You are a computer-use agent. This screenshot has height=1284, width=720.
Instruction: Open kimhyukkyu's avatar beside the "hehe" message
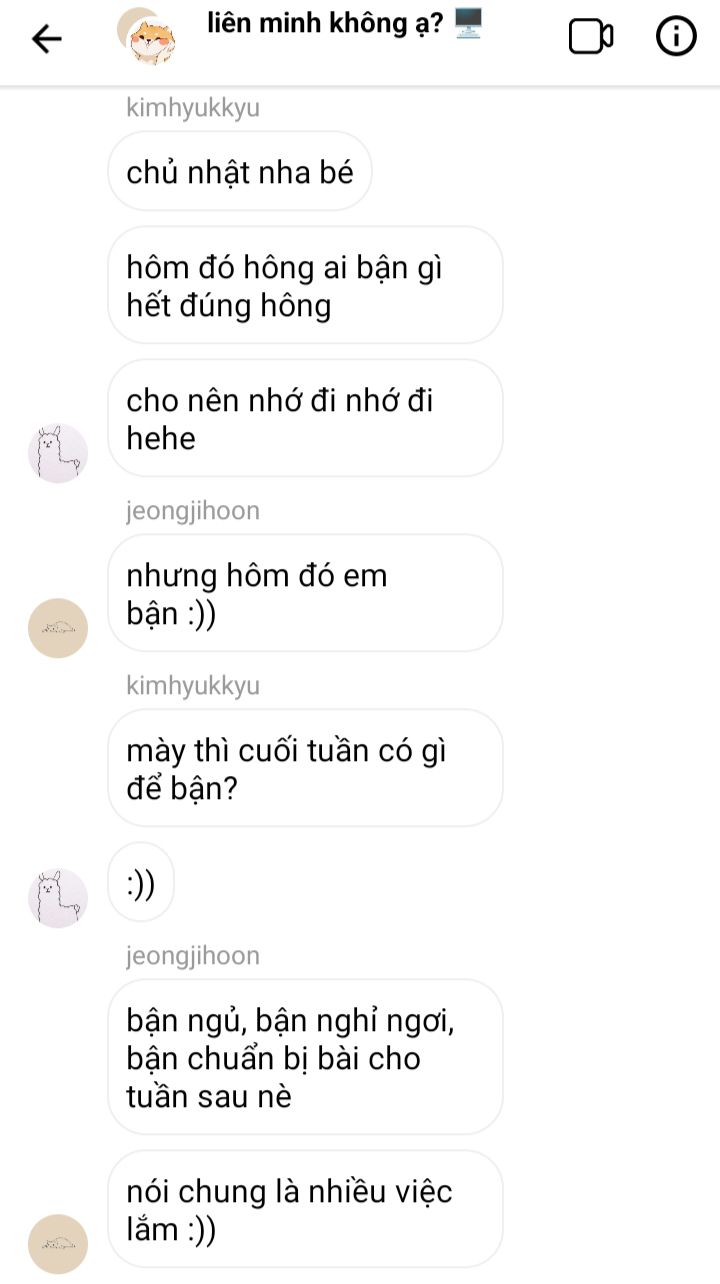58,453
